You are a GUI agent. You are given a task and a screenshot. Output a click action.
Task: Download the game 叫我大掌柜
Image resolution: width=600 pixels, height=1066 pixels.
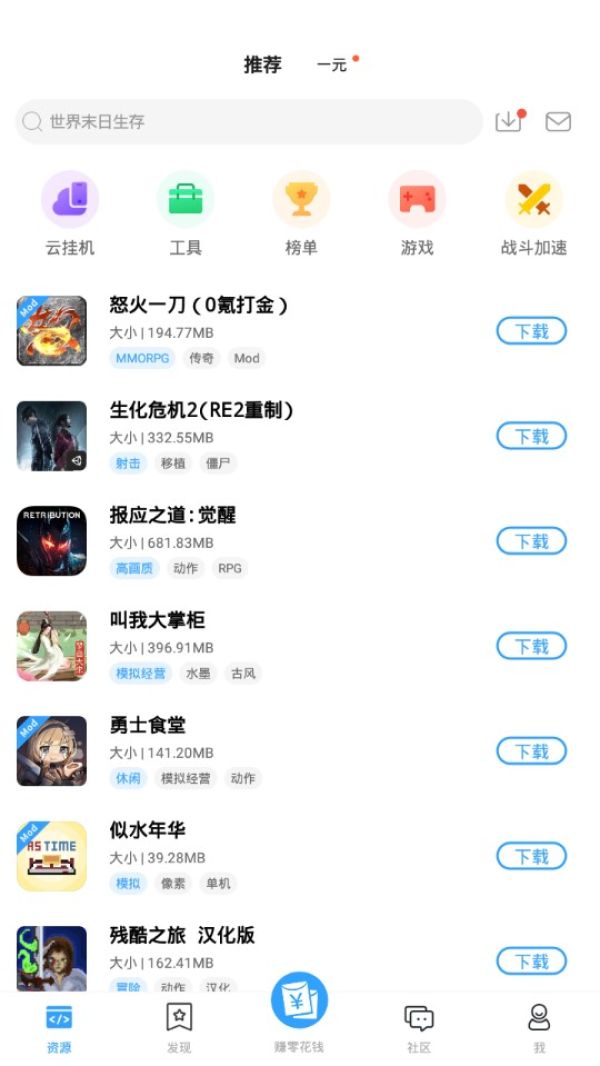531,646
